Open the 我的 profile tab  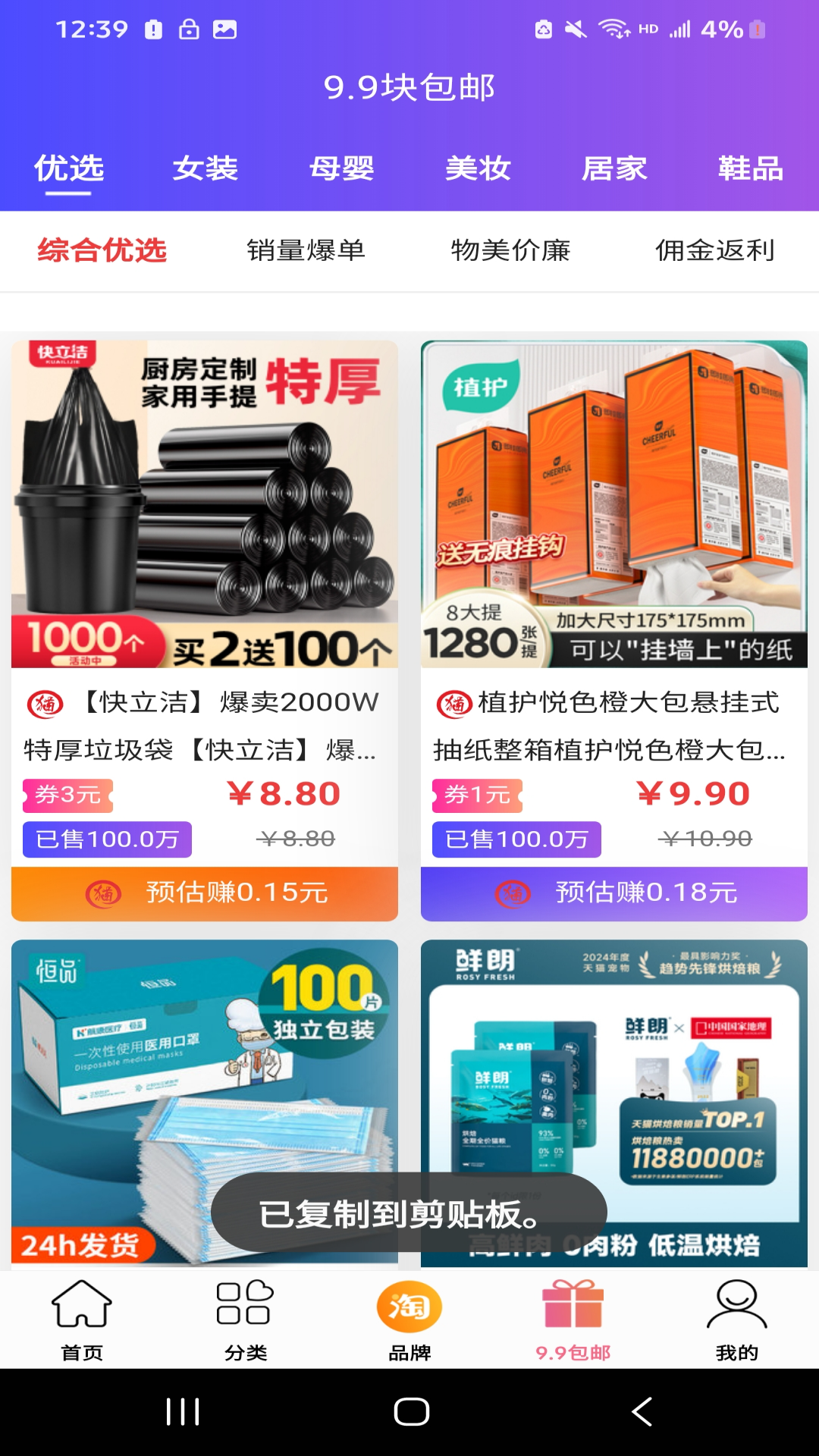tap(736, 1318)
